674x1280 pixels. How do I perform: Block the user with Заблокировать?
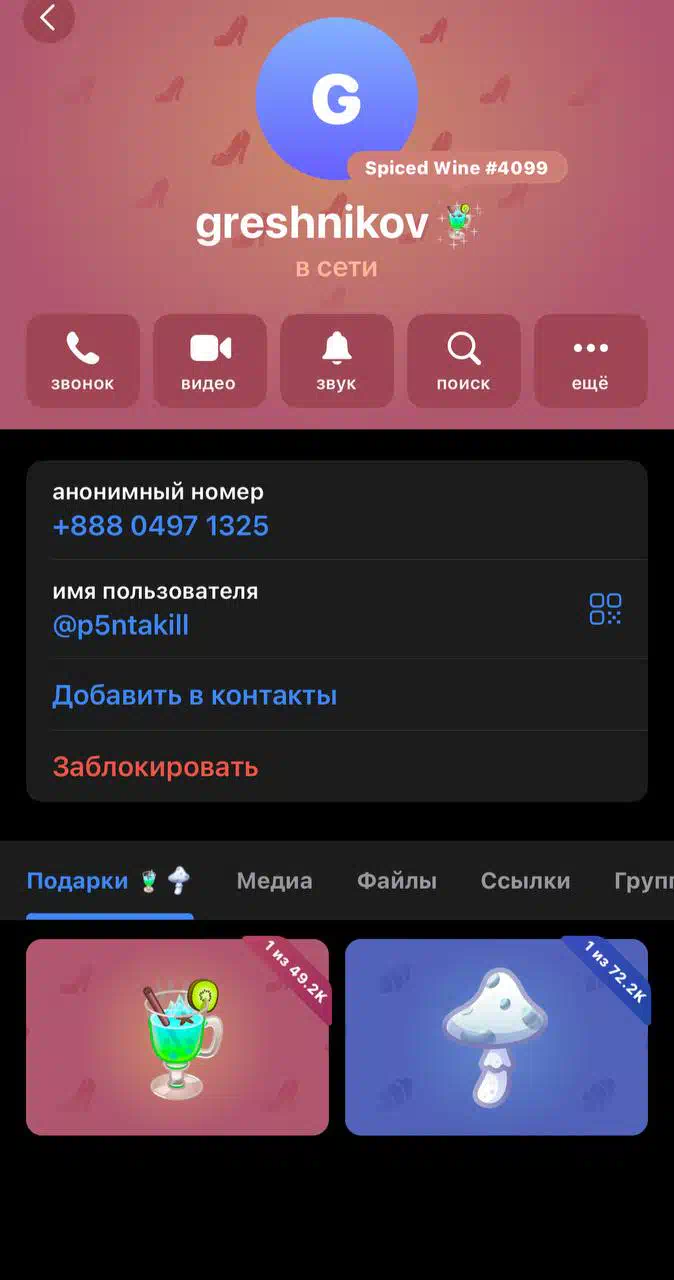point(337,767)
